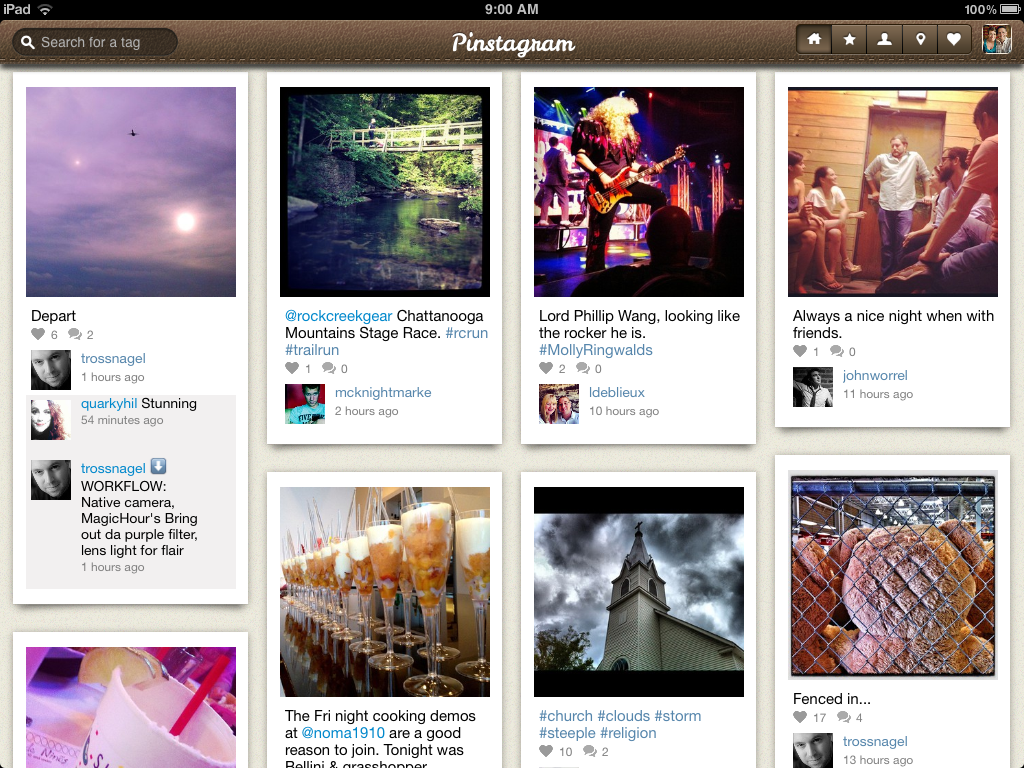Open the Search for a tag field
1024x768 pixels.
click(x=95, y=42)
